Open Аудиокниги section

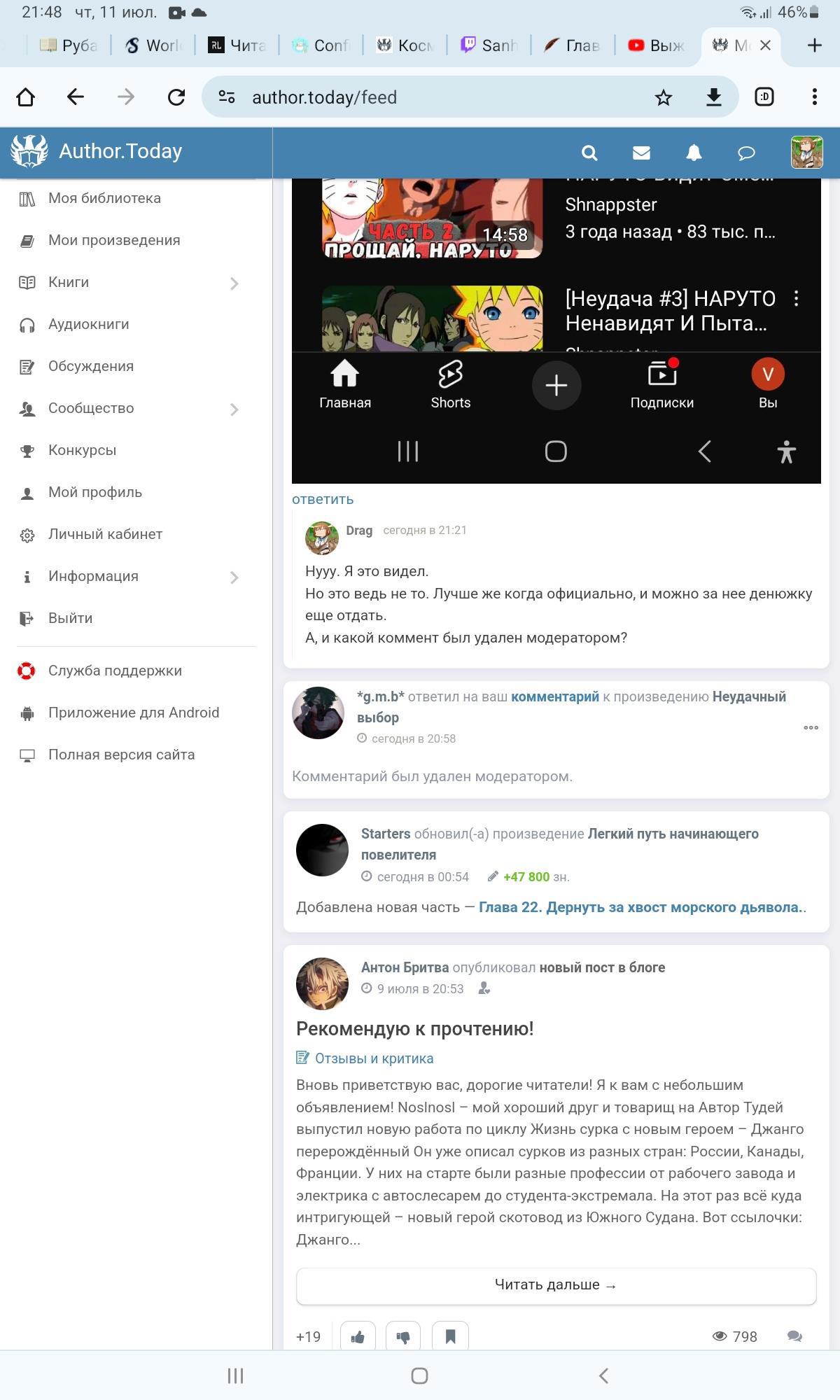88,324
